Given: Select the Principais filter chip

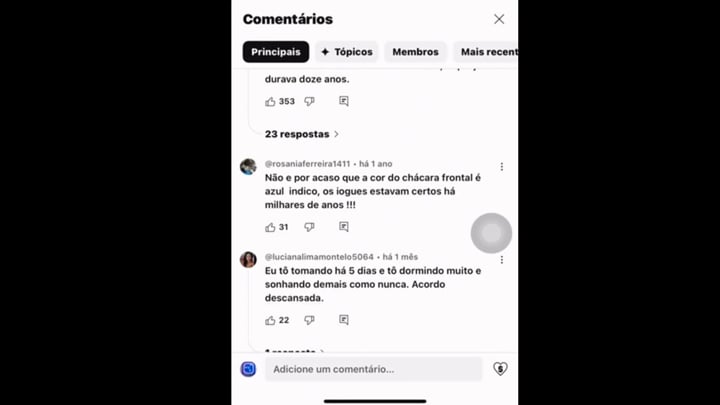Looking at the screenshot, I should click(275, 52).
